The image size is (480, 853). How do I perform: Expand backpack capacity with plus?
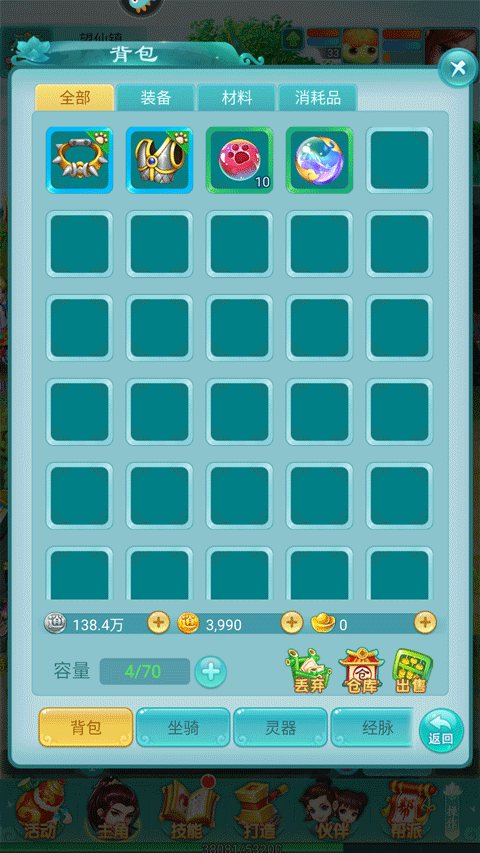[x=211, y=672]
